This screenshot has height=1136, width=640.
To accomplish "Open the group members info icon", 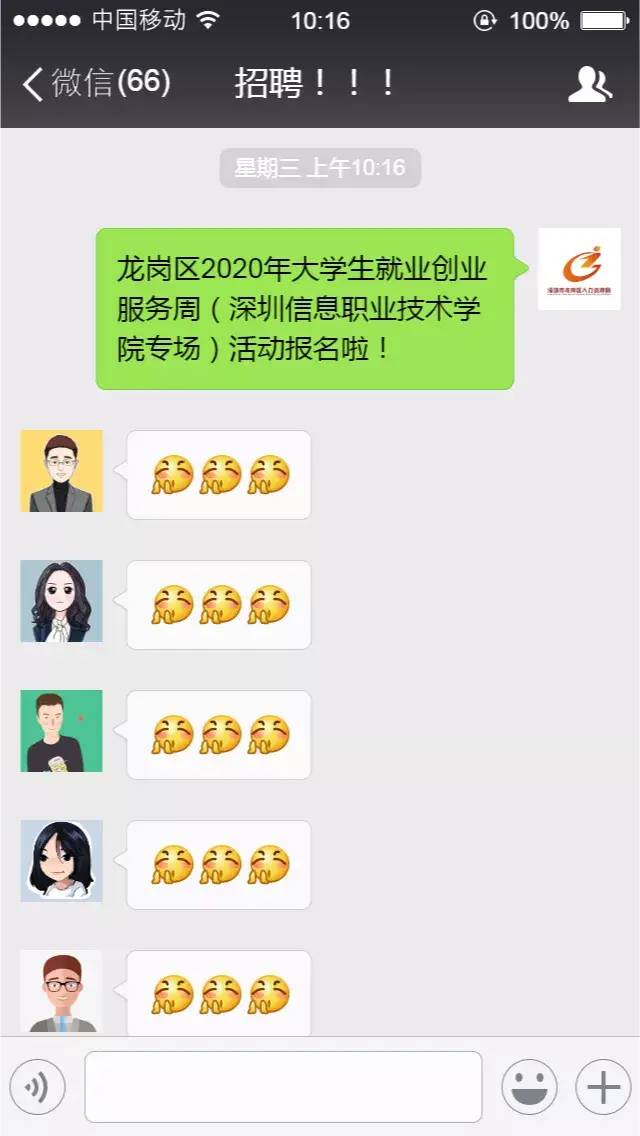I will pyautogui.click(x=589, y=85).
